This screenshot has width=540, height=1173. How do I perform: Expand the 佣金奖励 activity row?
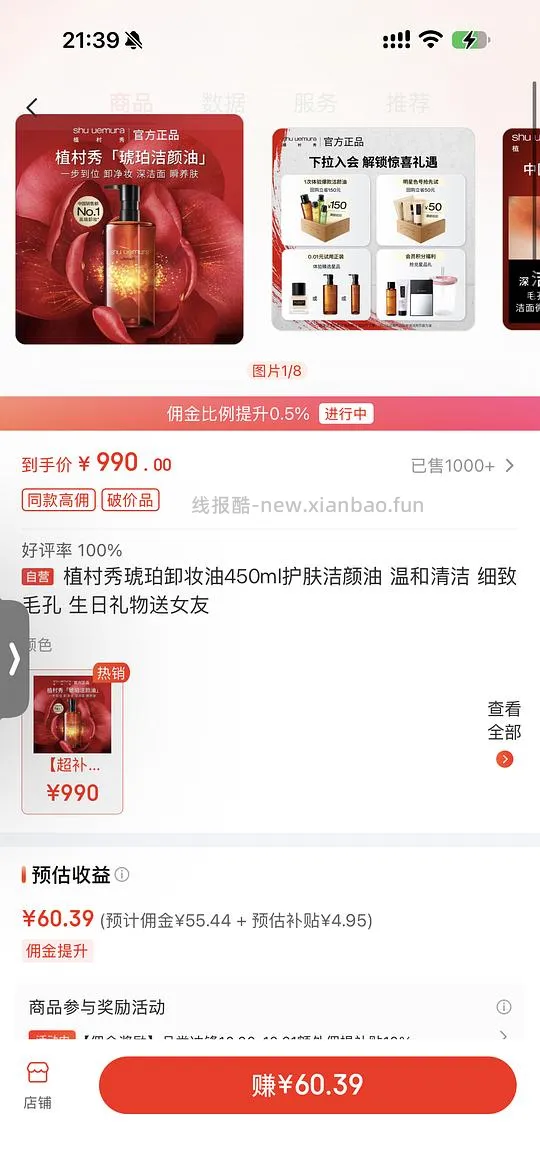pyautogui.click(x=270, y=1036)
